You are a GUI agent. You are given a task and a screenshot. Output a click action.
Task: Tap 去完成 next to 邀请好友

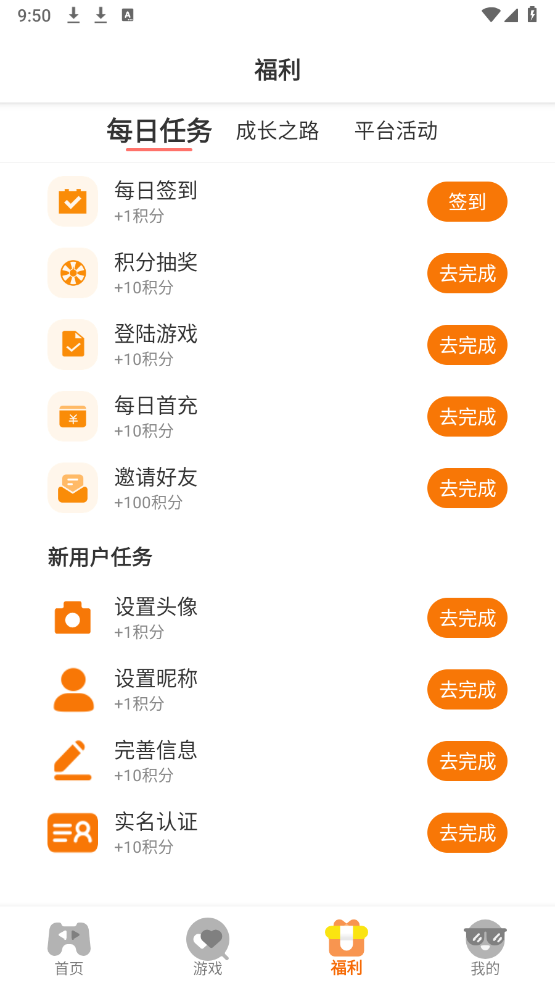point(467,488)
